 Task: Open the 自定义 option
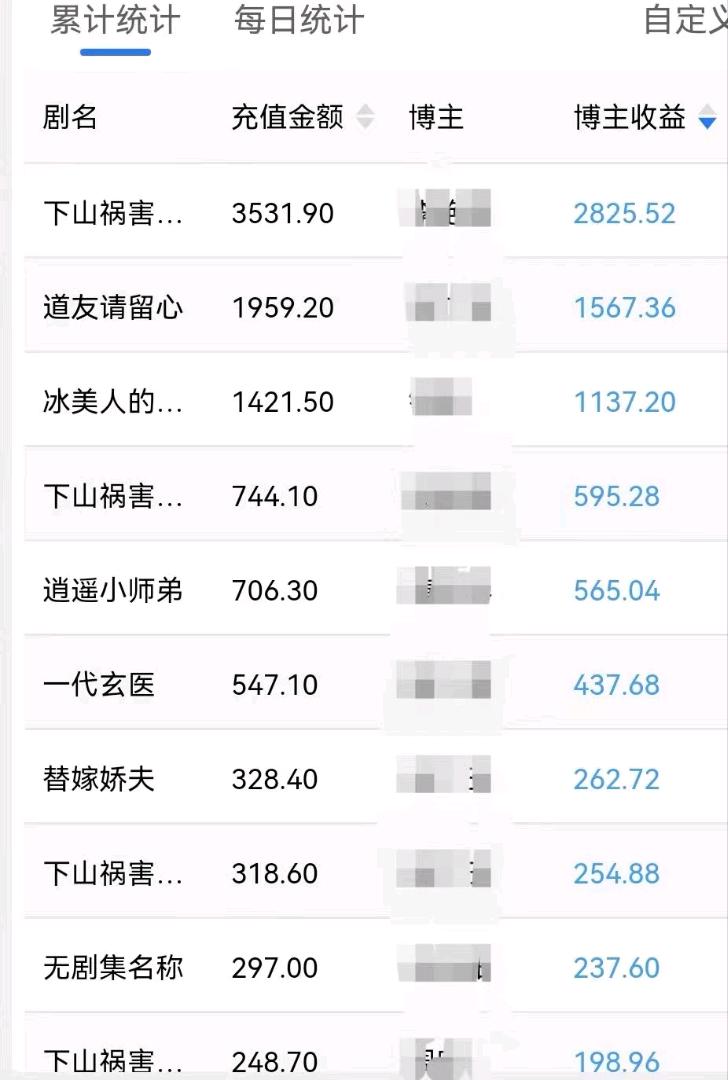[685, 21]
